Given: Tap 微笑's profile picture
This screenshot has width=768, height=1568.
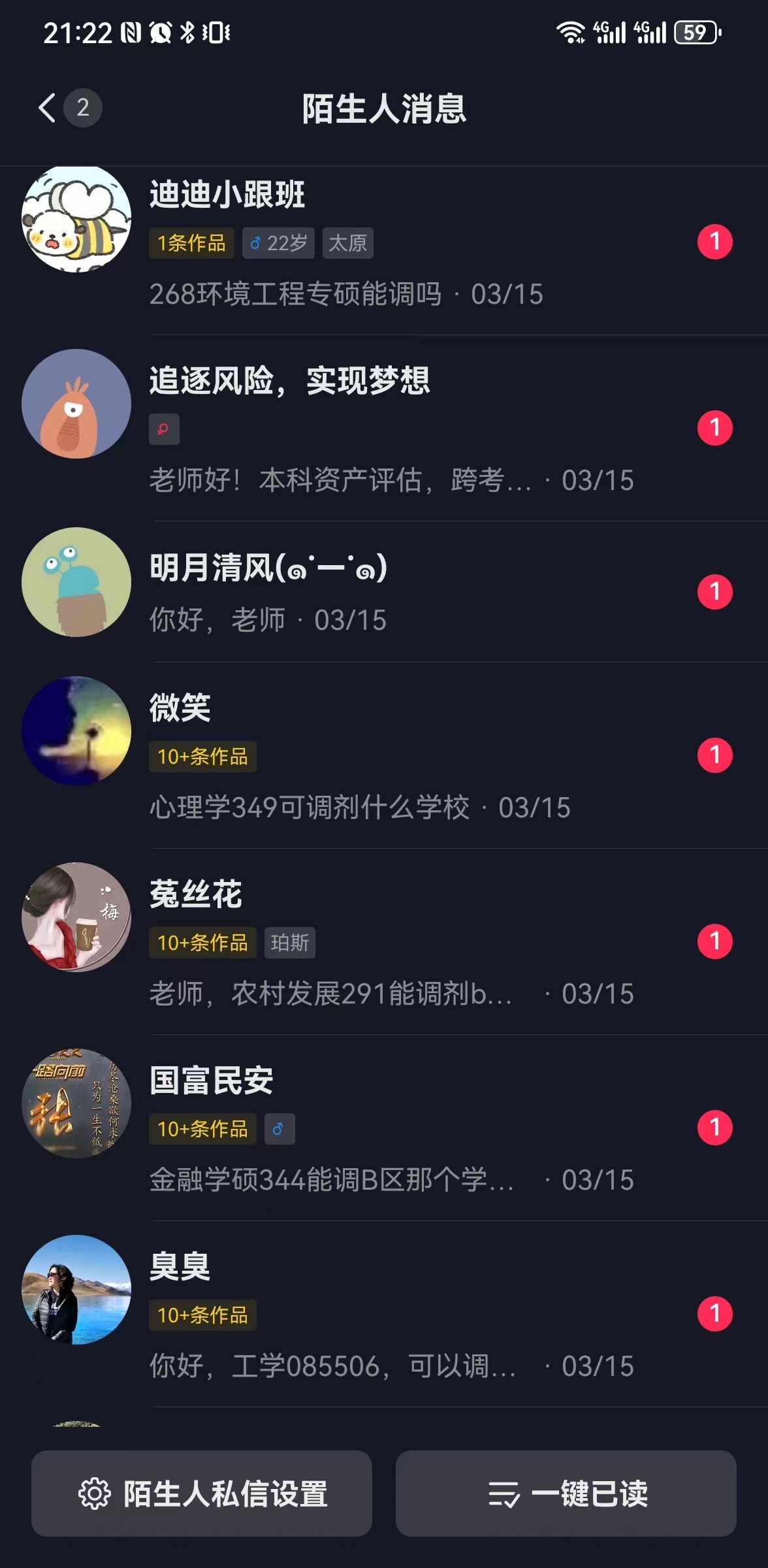Looking at the screenshot, I should coord(76,731).
